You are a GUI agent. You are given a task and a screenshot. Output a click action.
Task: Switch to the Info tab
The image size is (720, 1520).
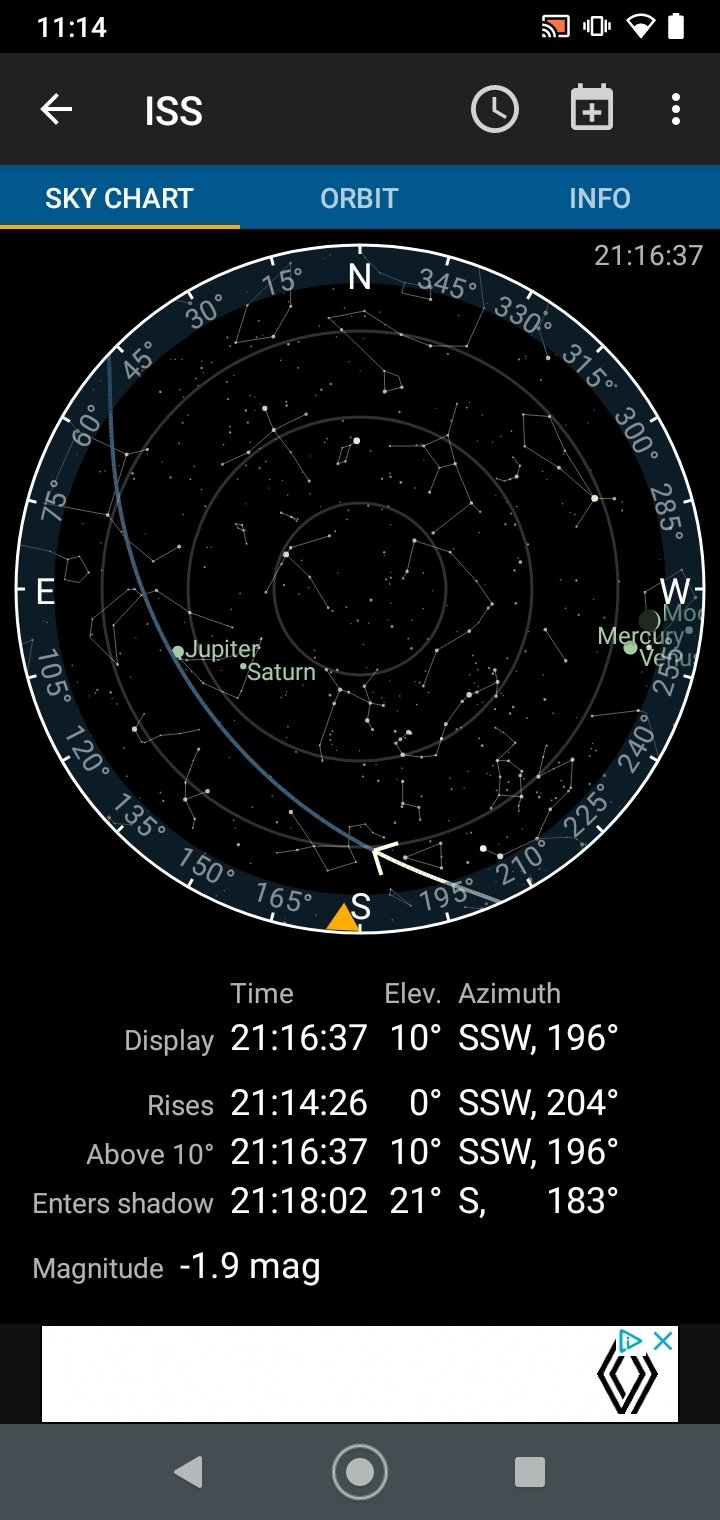pyautogui.click(x=600, y=198)
